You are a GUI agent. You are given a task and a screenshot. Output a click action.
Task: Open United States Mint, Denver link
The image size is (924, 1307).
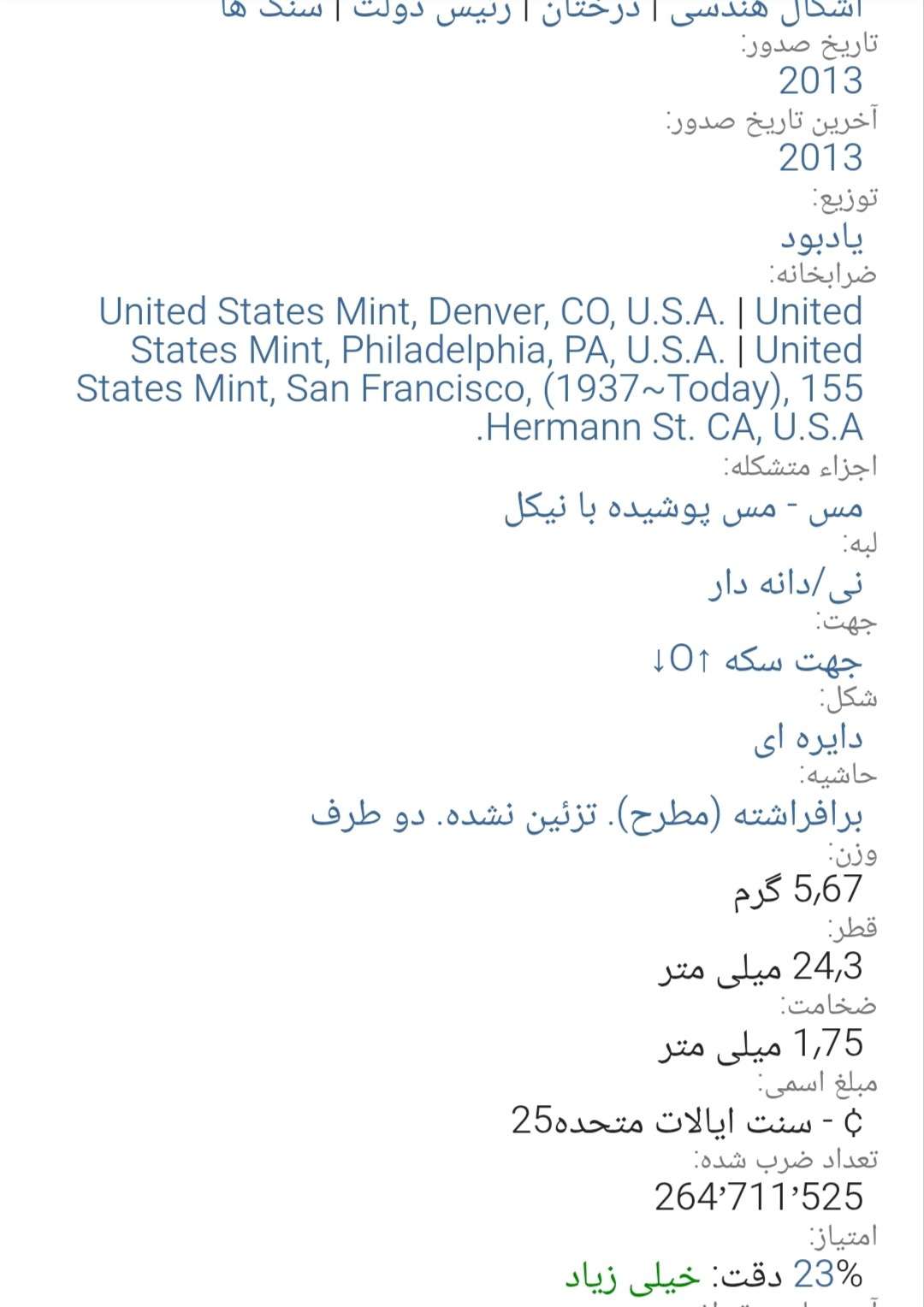[x=412, y=311]
